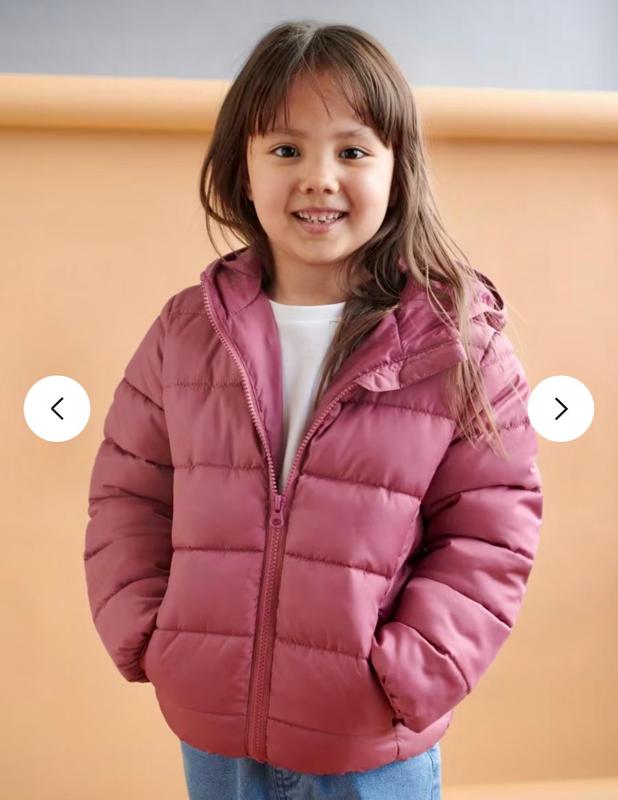Go to the previous product image
Viewport: 618px width, 800px height.
pos(57,408)
